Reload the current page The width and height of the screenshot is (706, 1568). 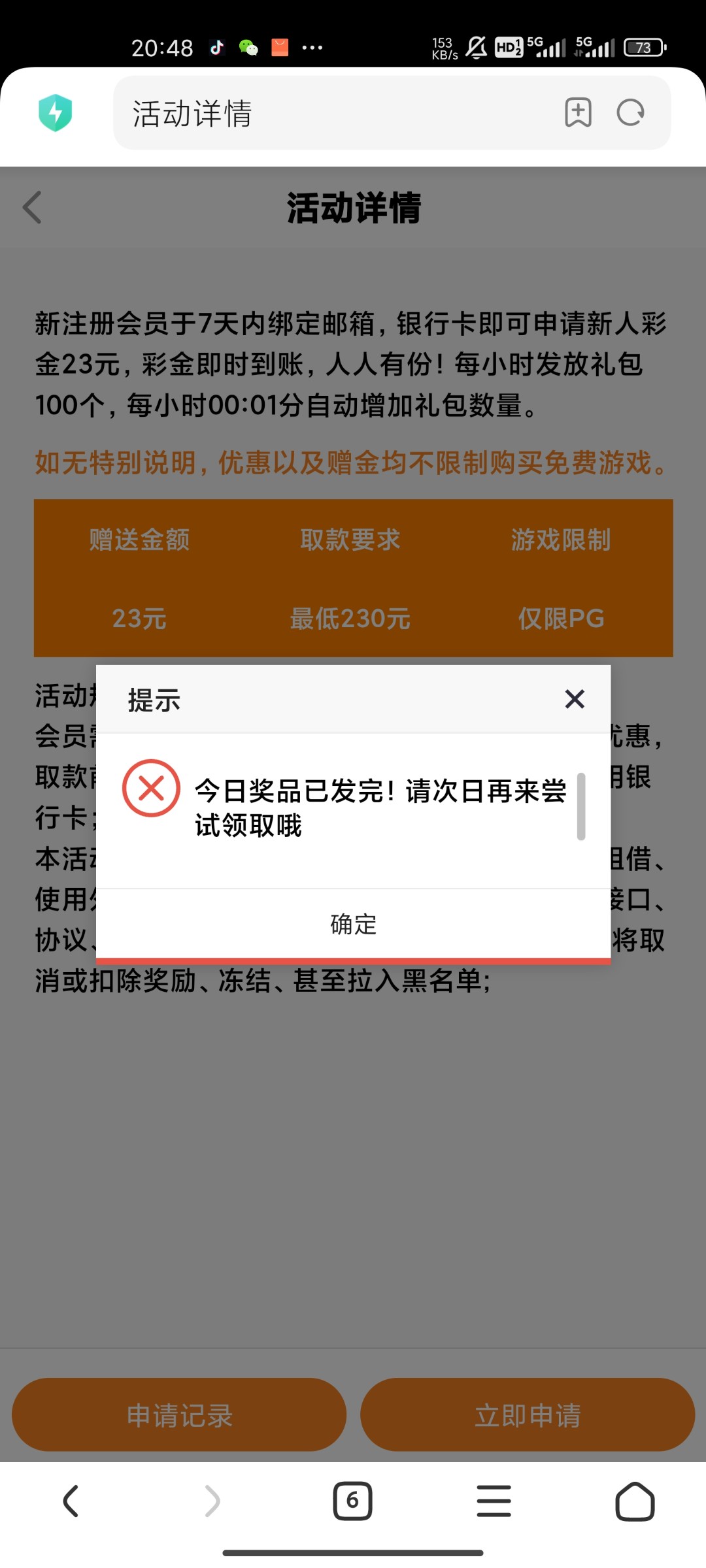[631, 112]
